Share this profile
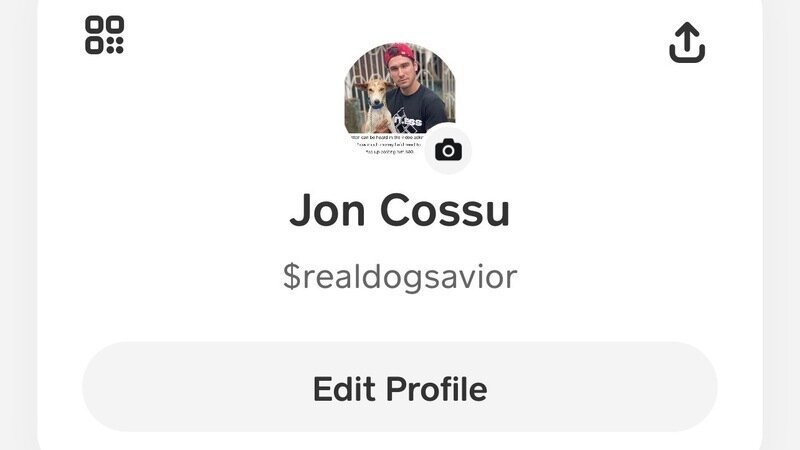 pos(686,43)
